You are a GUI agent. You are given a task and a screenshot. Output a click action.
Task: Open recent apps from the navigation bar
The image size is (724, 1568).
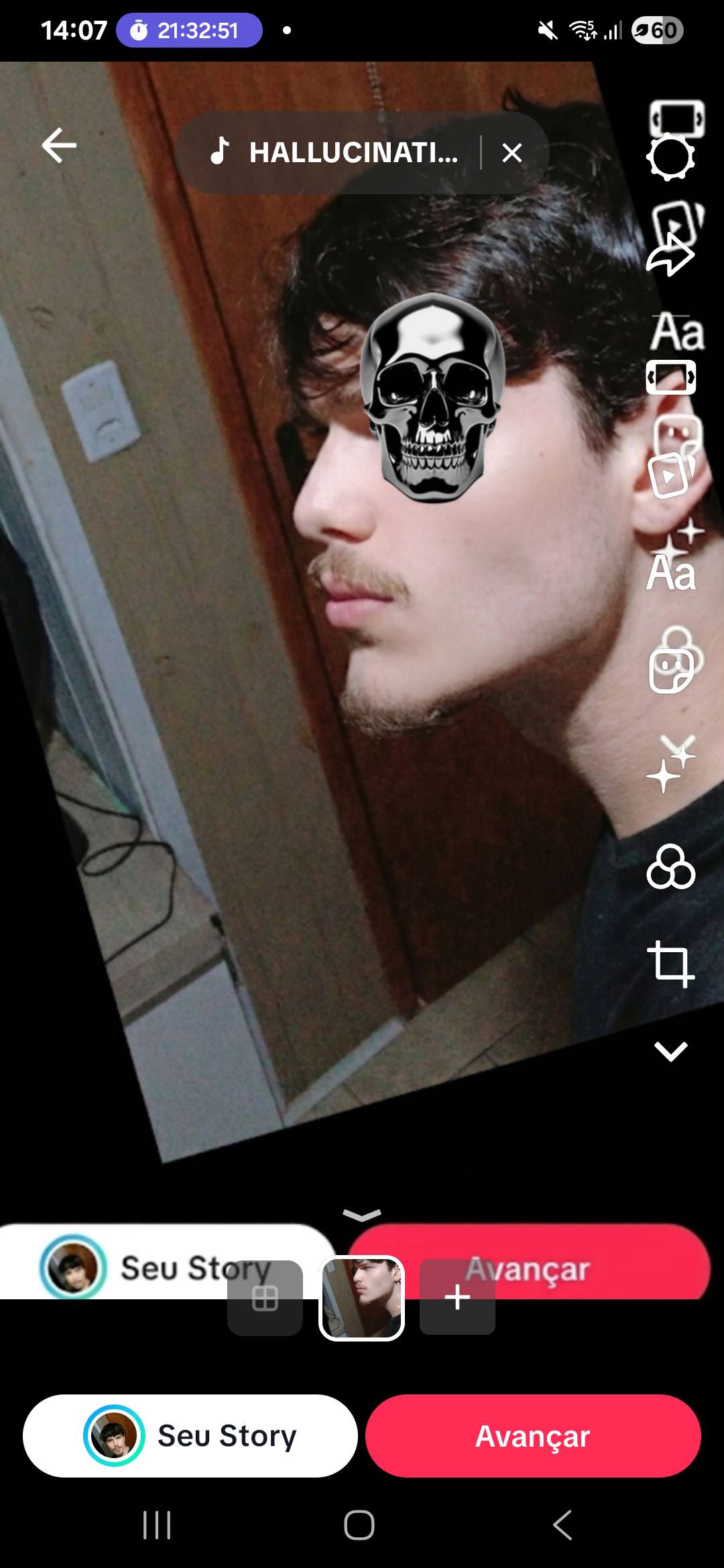[157, 1525]
